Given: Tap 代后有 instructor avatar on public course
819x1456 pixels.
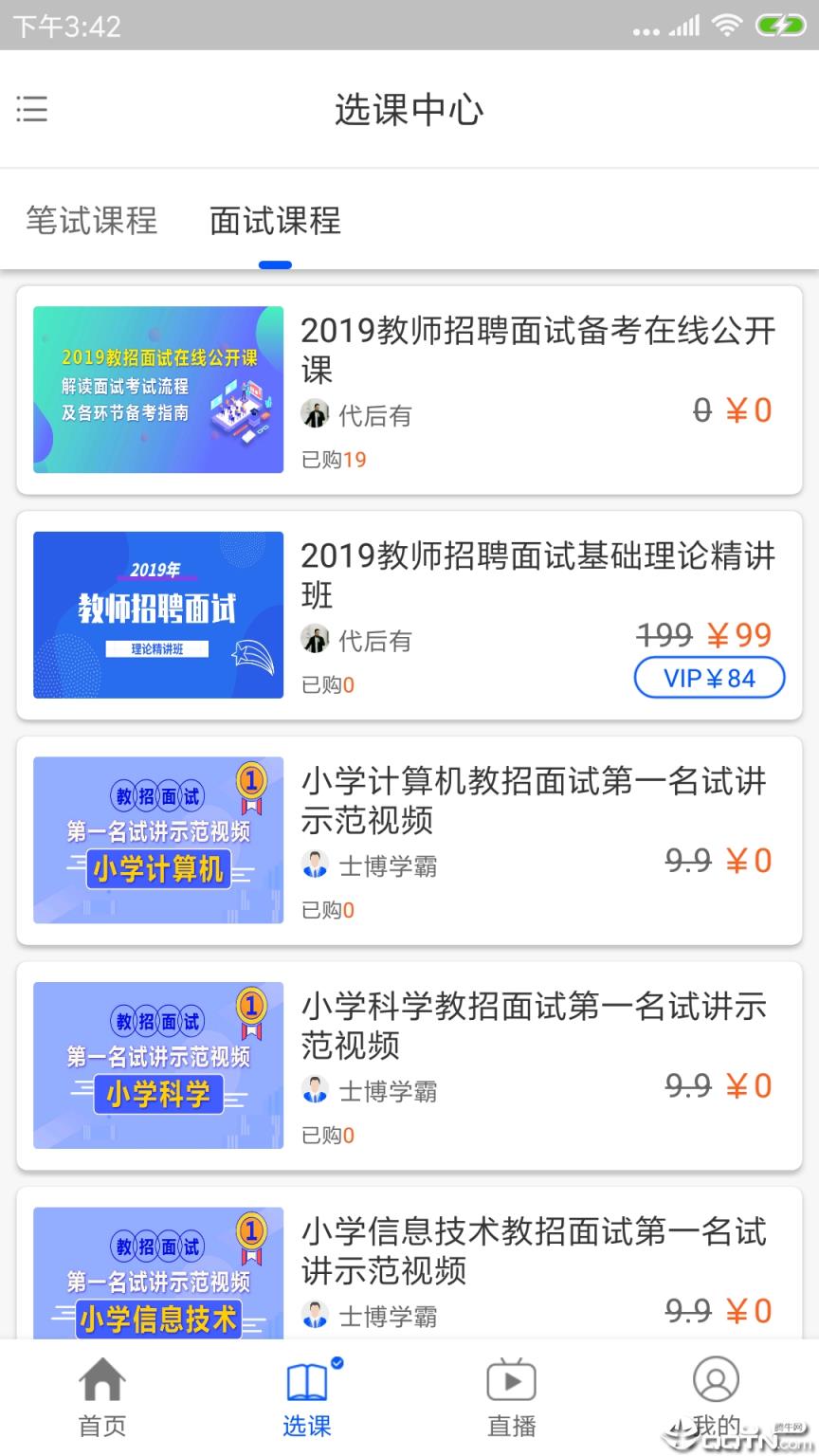Looking at the screenshot, I should point(316,414).
